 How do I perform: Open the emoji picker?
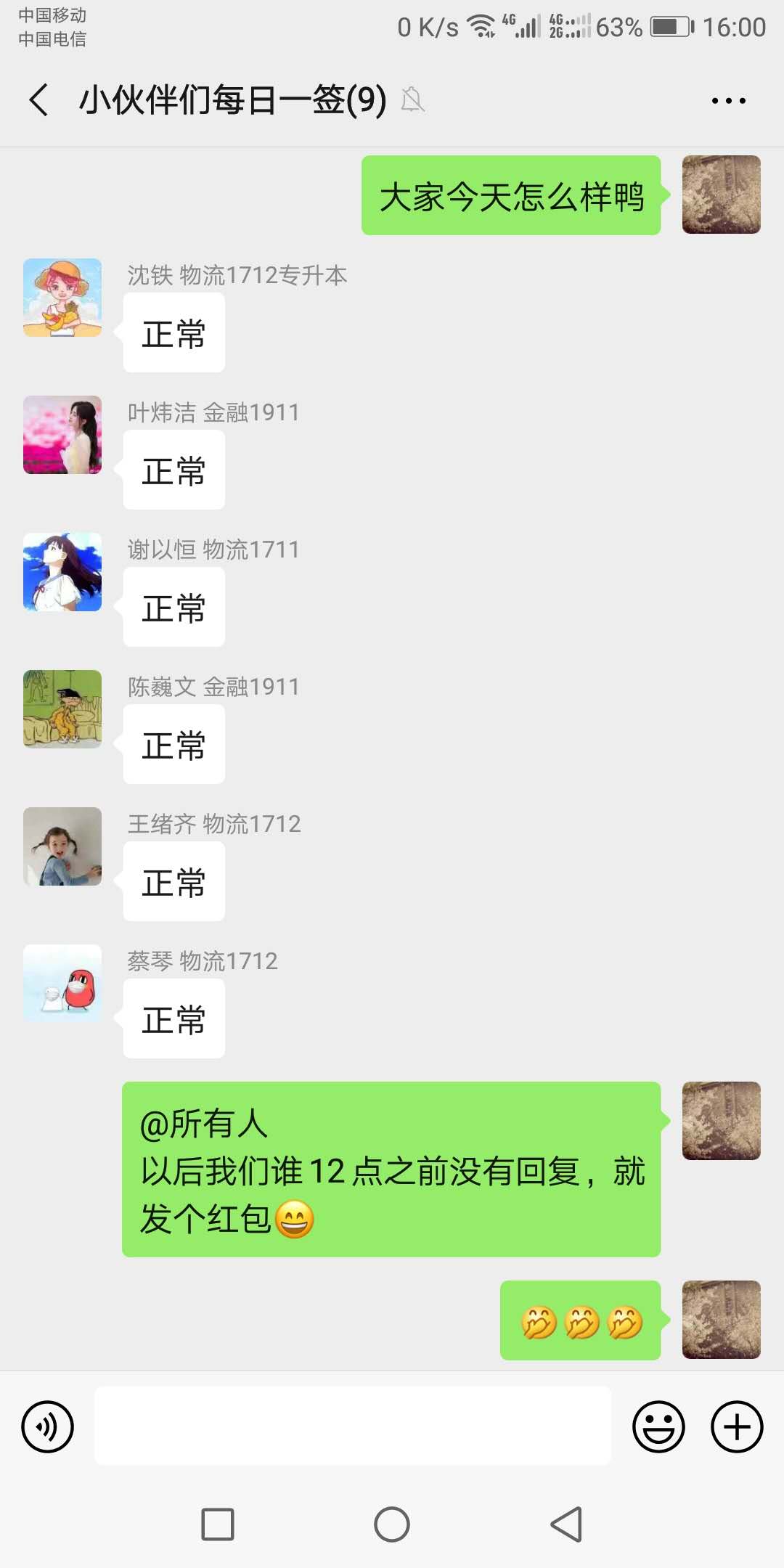coord(658,1426)
